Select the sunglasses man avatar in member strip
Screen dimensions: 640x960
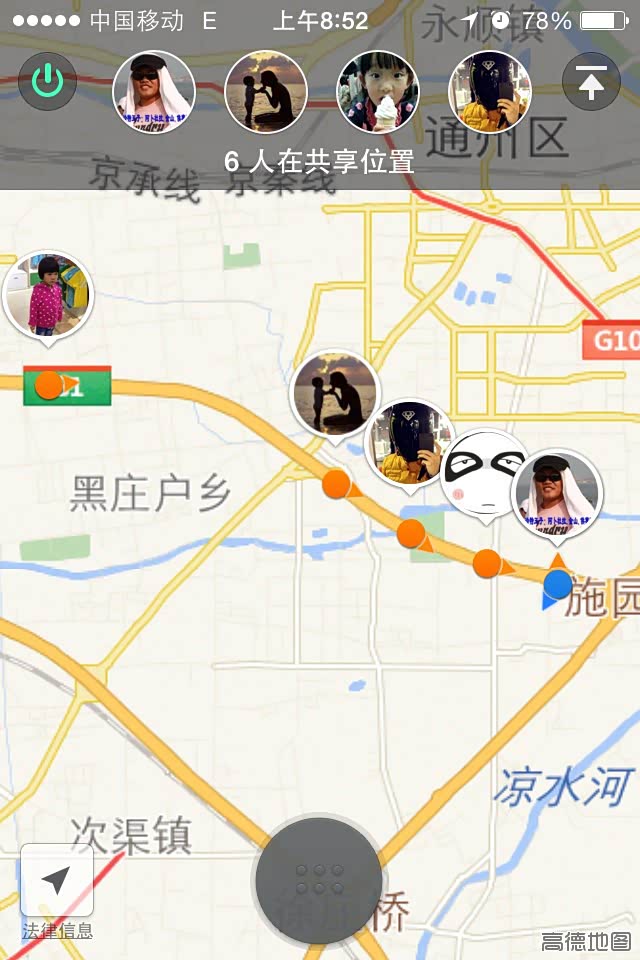coord(153,92)
